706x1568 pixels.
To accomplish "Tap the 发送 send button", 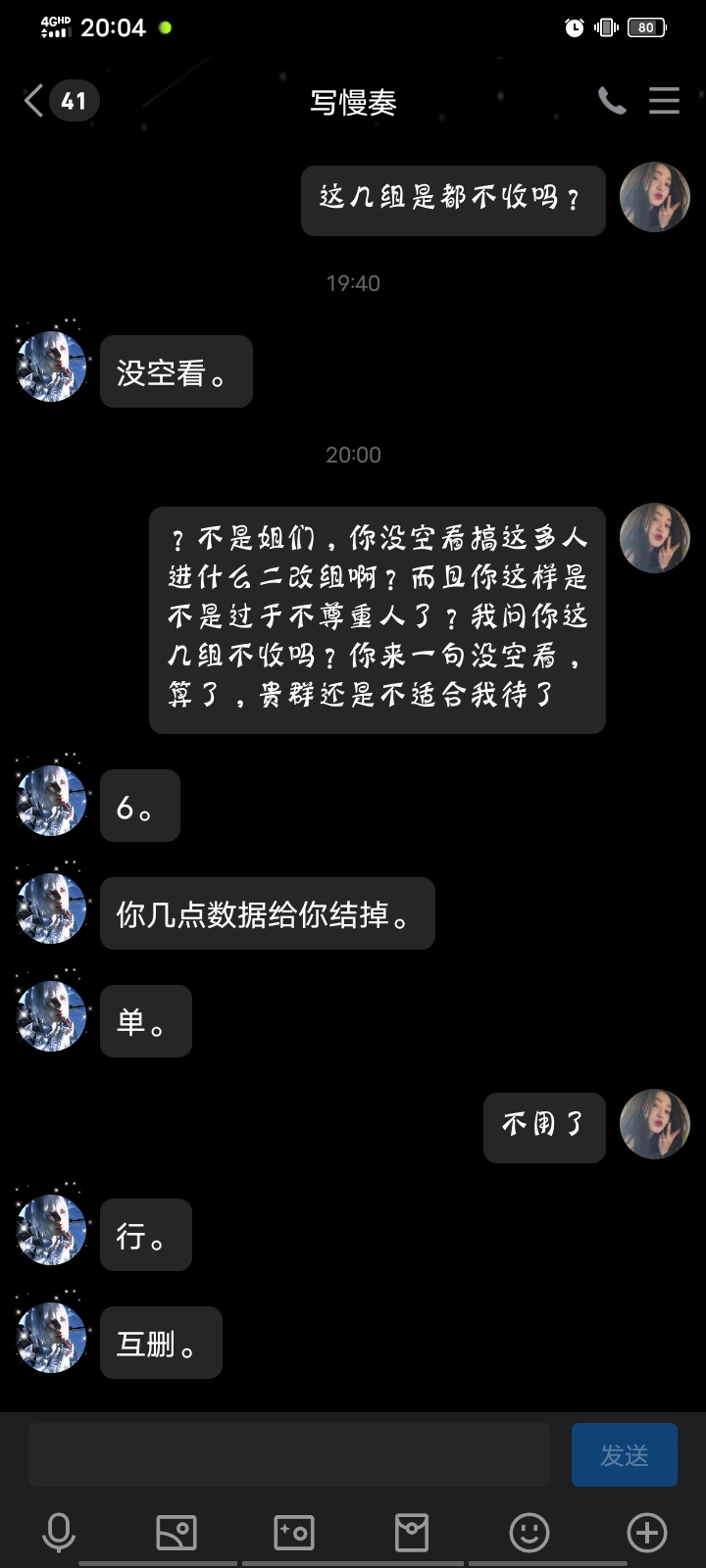I will [625, 1455].
